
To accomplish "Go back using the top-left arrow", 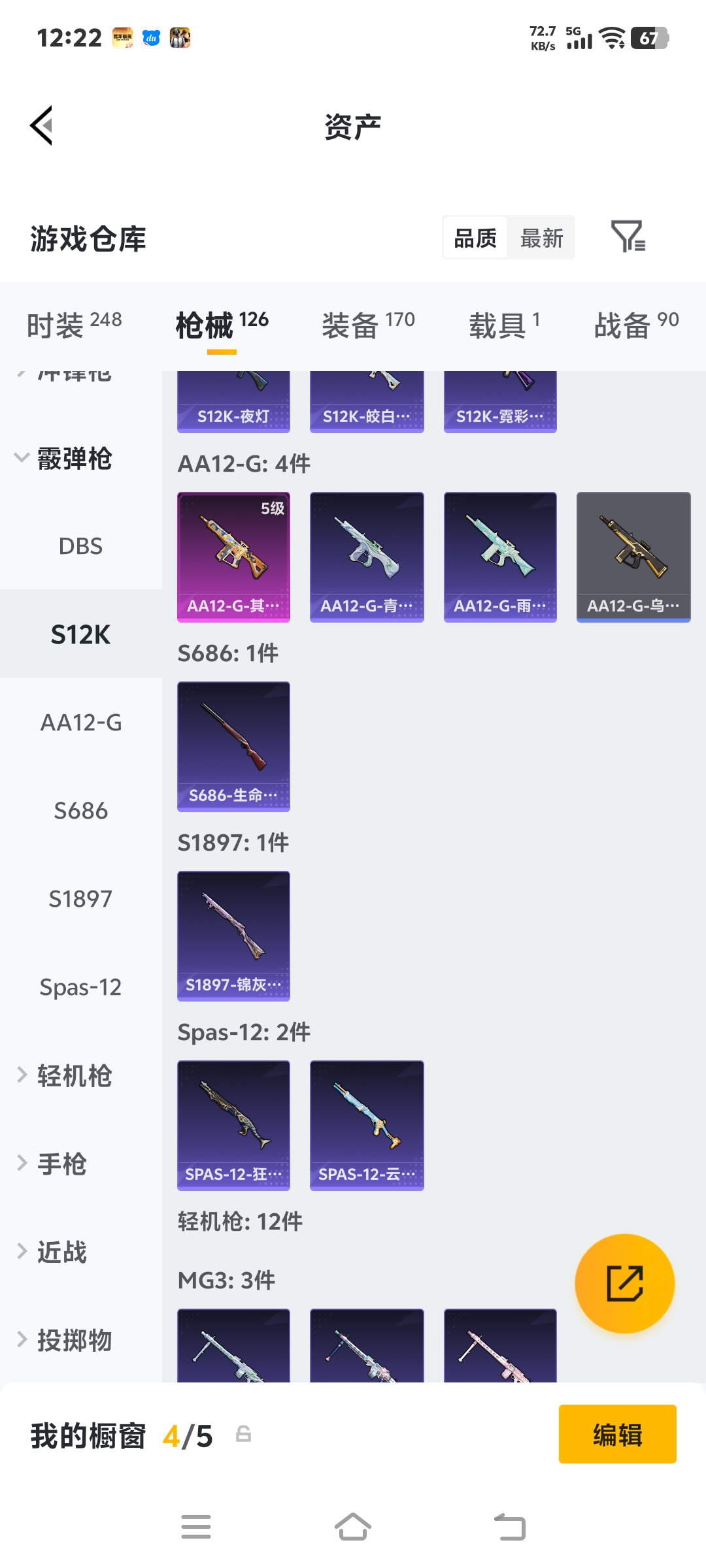I will [x=41, y=125].
